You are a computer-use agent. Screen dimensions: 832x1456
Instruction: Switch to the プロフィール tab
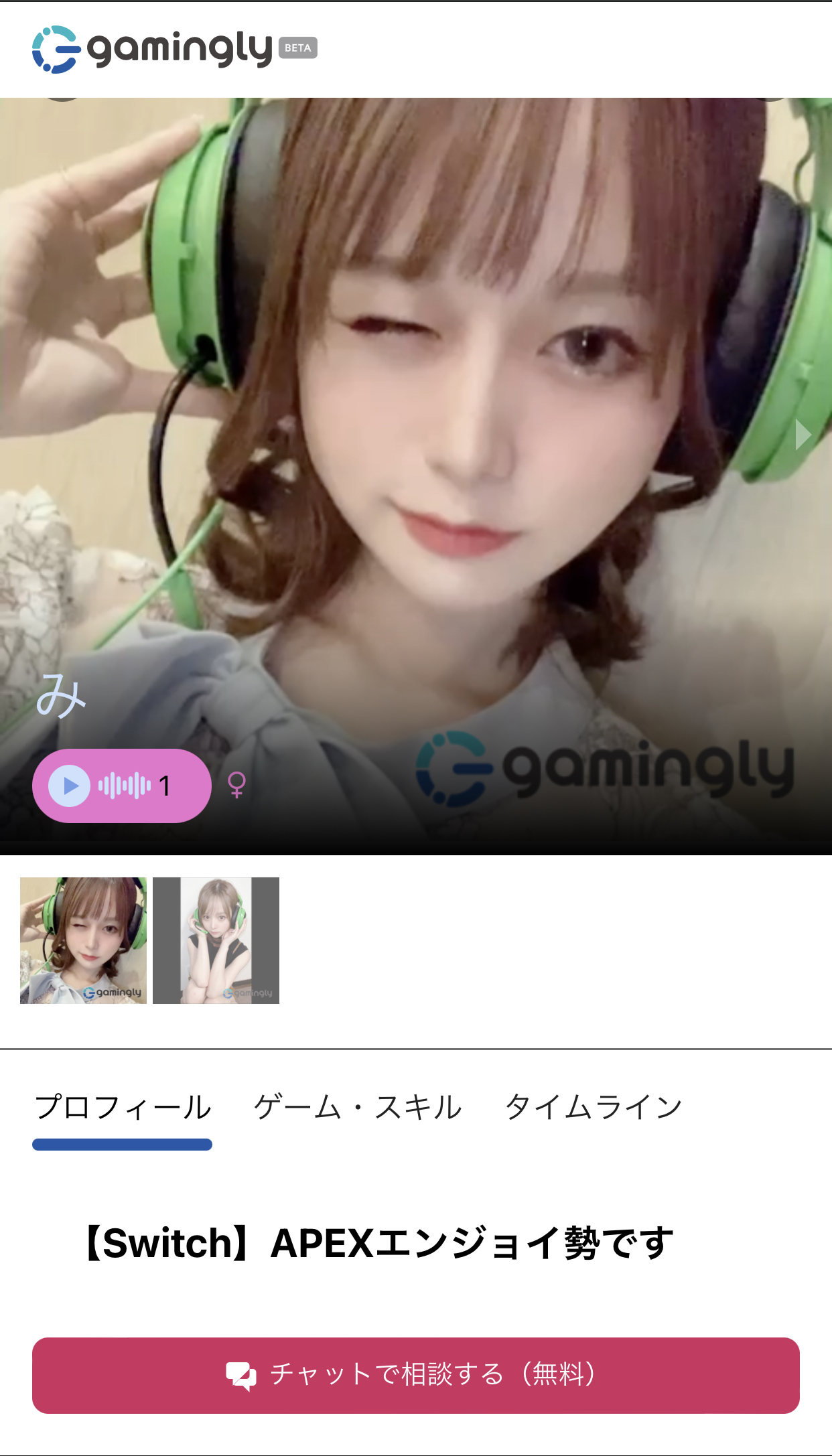(123, 1108)
